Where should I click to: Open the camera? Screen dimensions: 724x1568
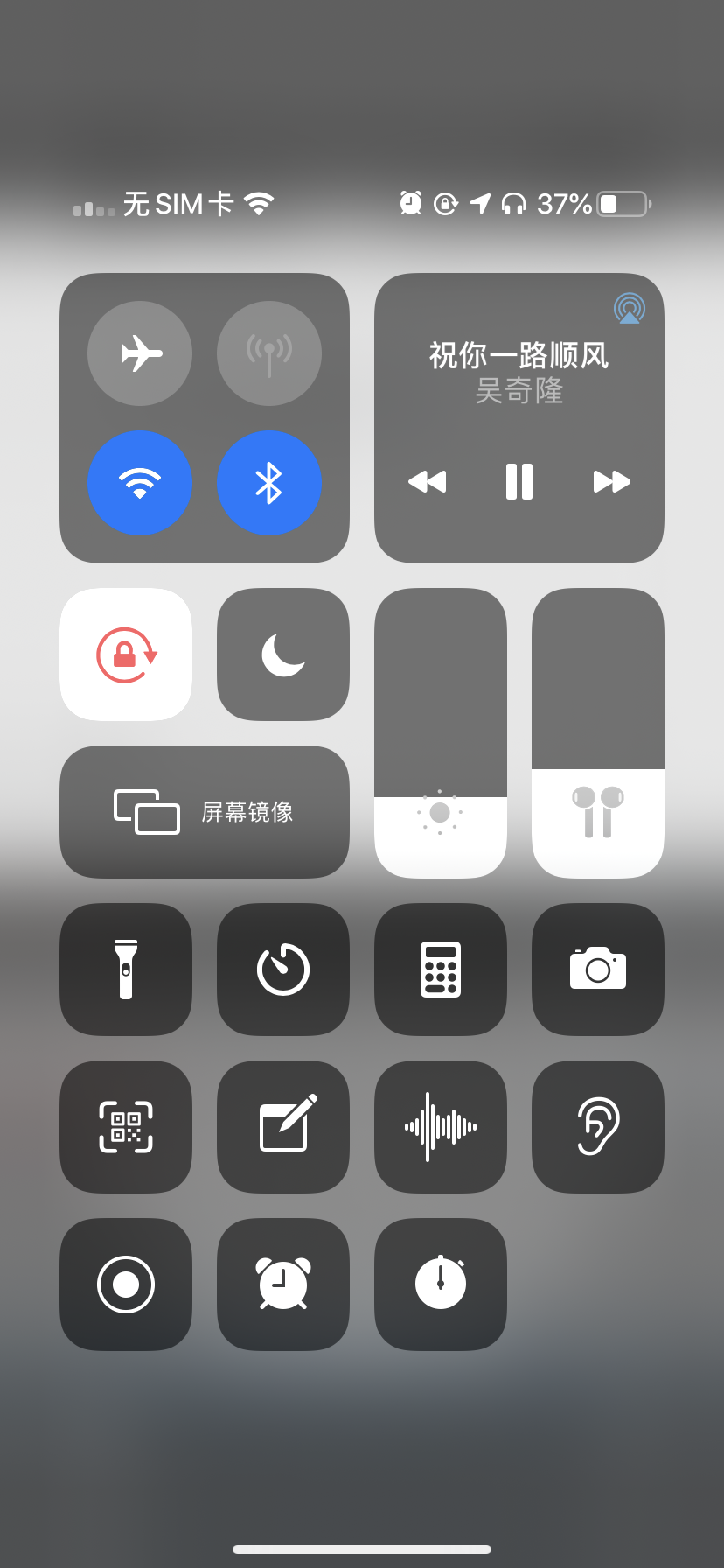(x=598, y=969)
